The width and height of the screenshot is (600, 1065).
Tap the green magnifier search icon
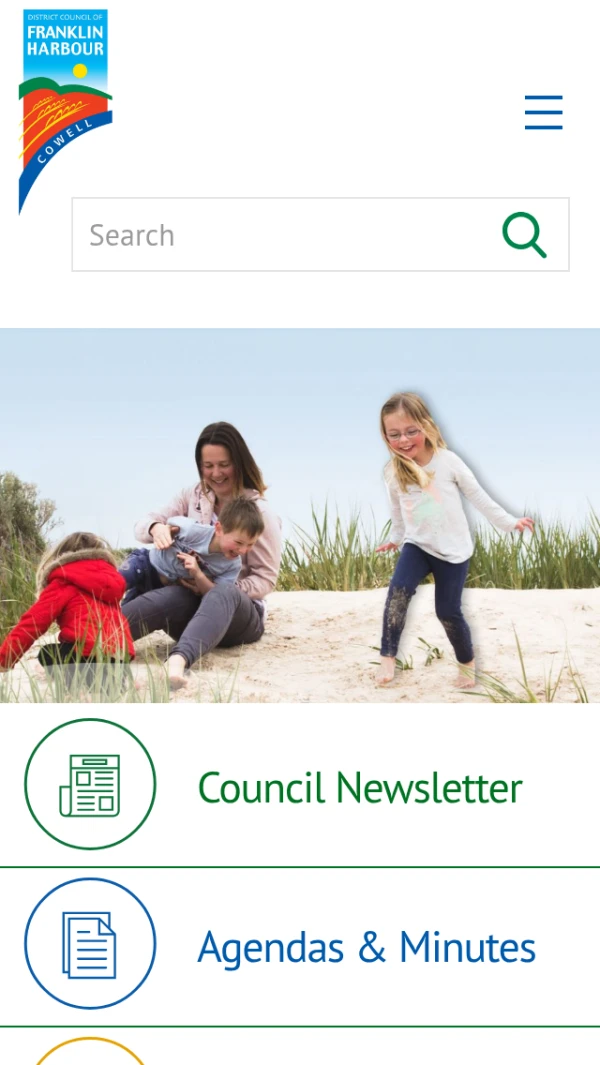tap(524, 235)
